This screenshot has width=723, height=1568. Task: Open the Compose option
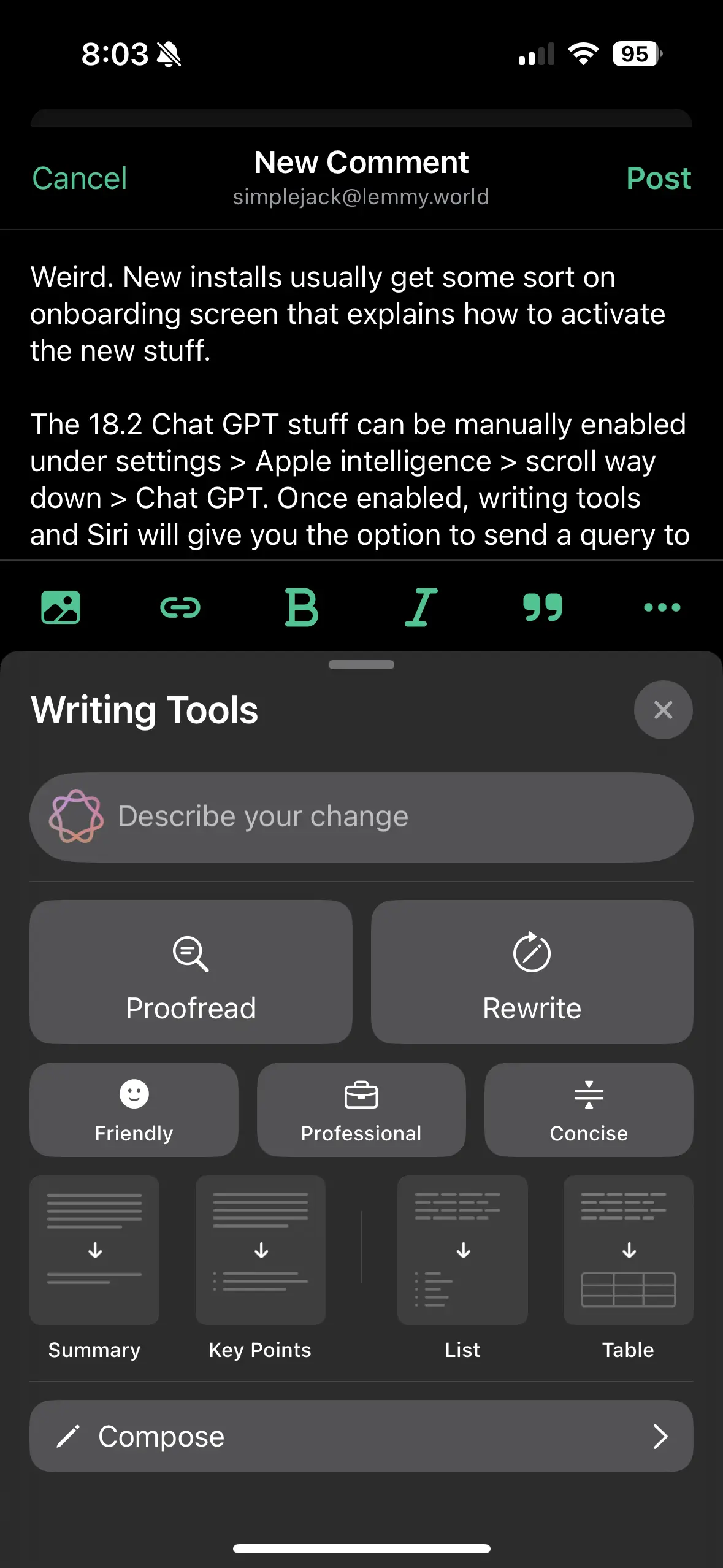coord(361,1435)
